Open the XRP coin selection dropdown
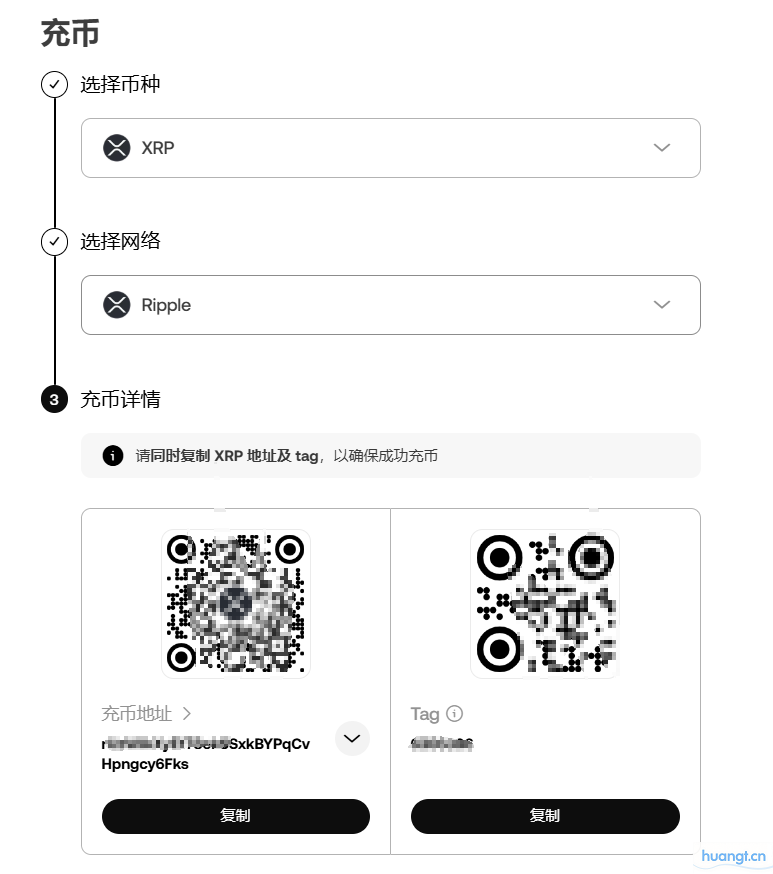The width and height of the screenshot is (773, 874). point(390,148)
